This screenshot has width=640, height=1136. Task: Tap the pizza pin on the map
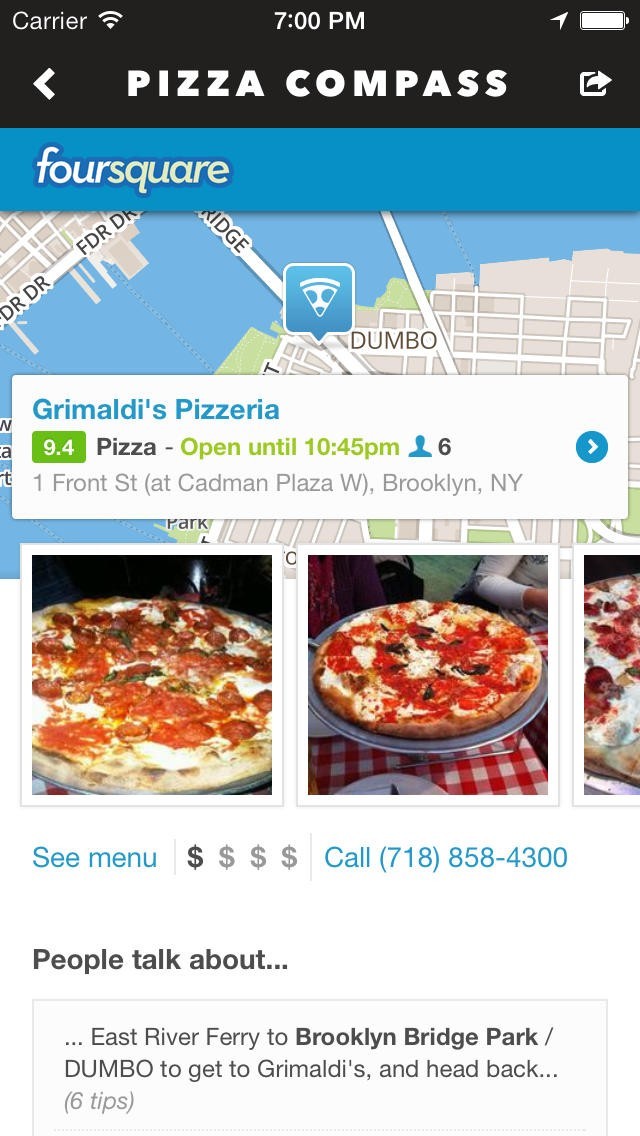(x=318, y=298)
